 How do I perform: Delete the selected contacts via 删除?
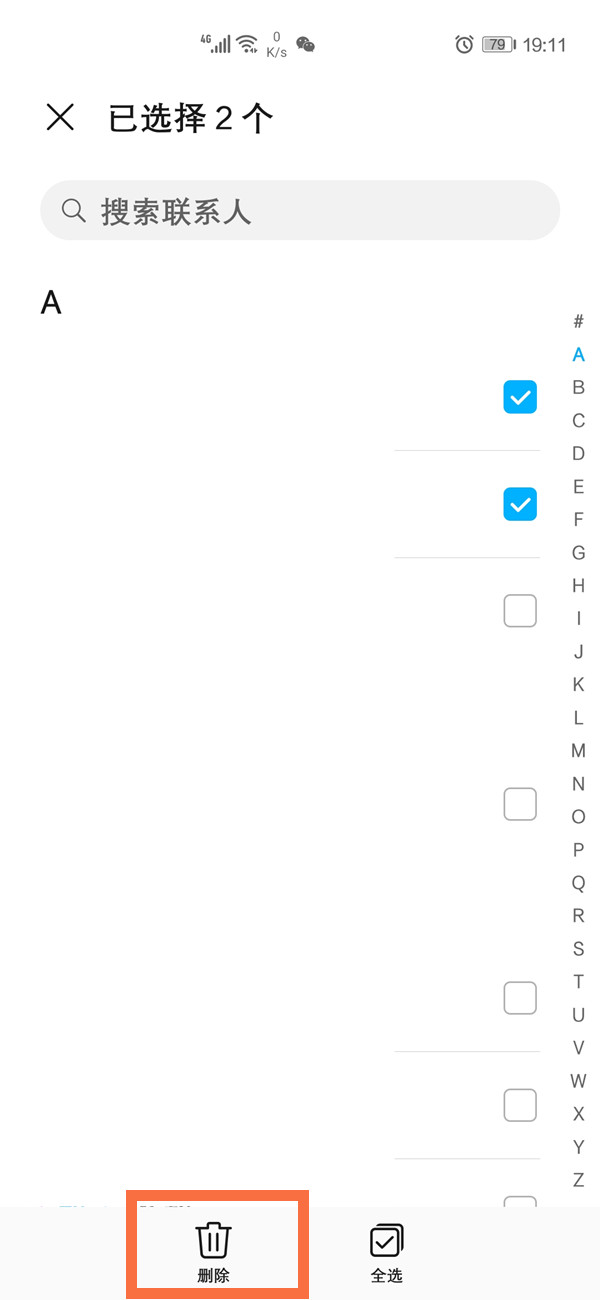214,1250
